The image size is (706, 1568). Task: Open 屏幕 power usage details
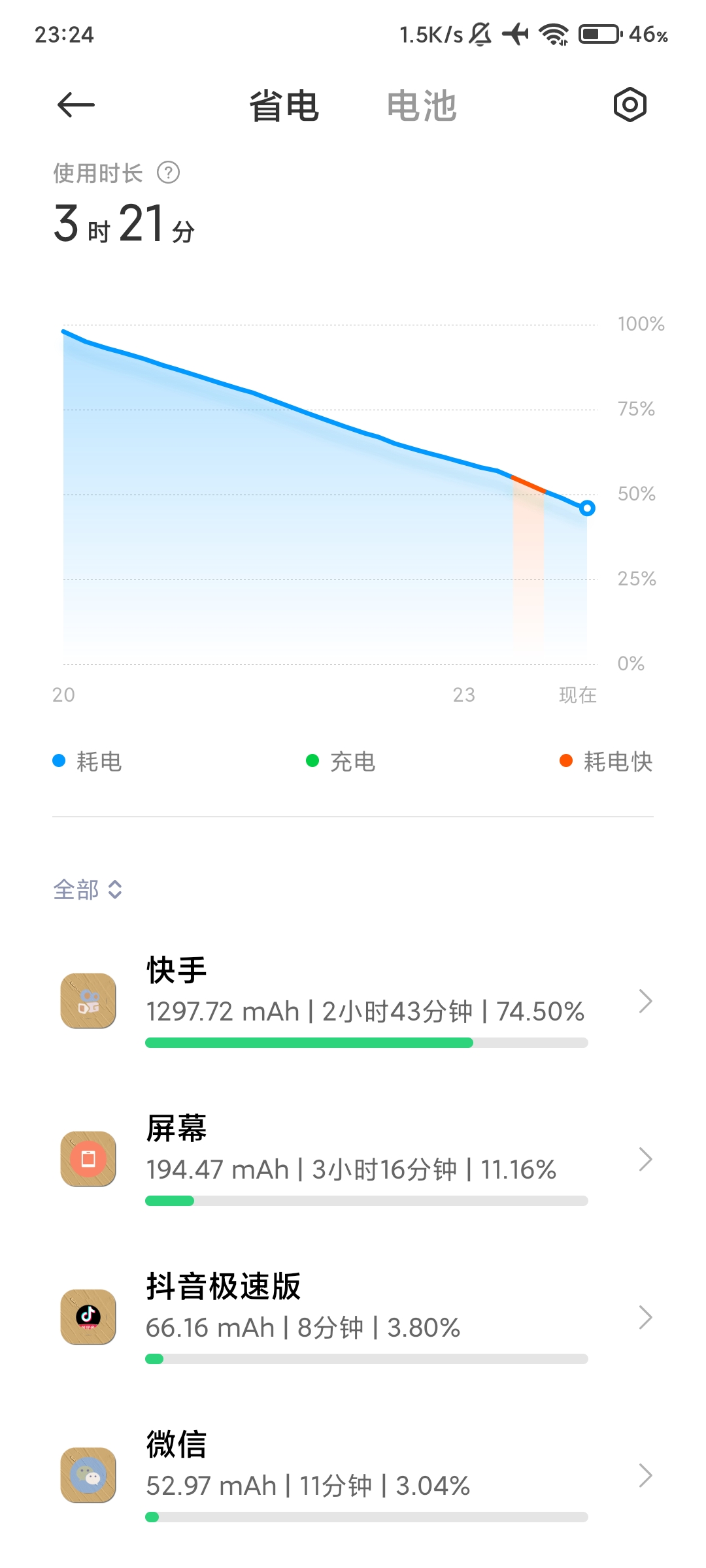click(353, 1159)
